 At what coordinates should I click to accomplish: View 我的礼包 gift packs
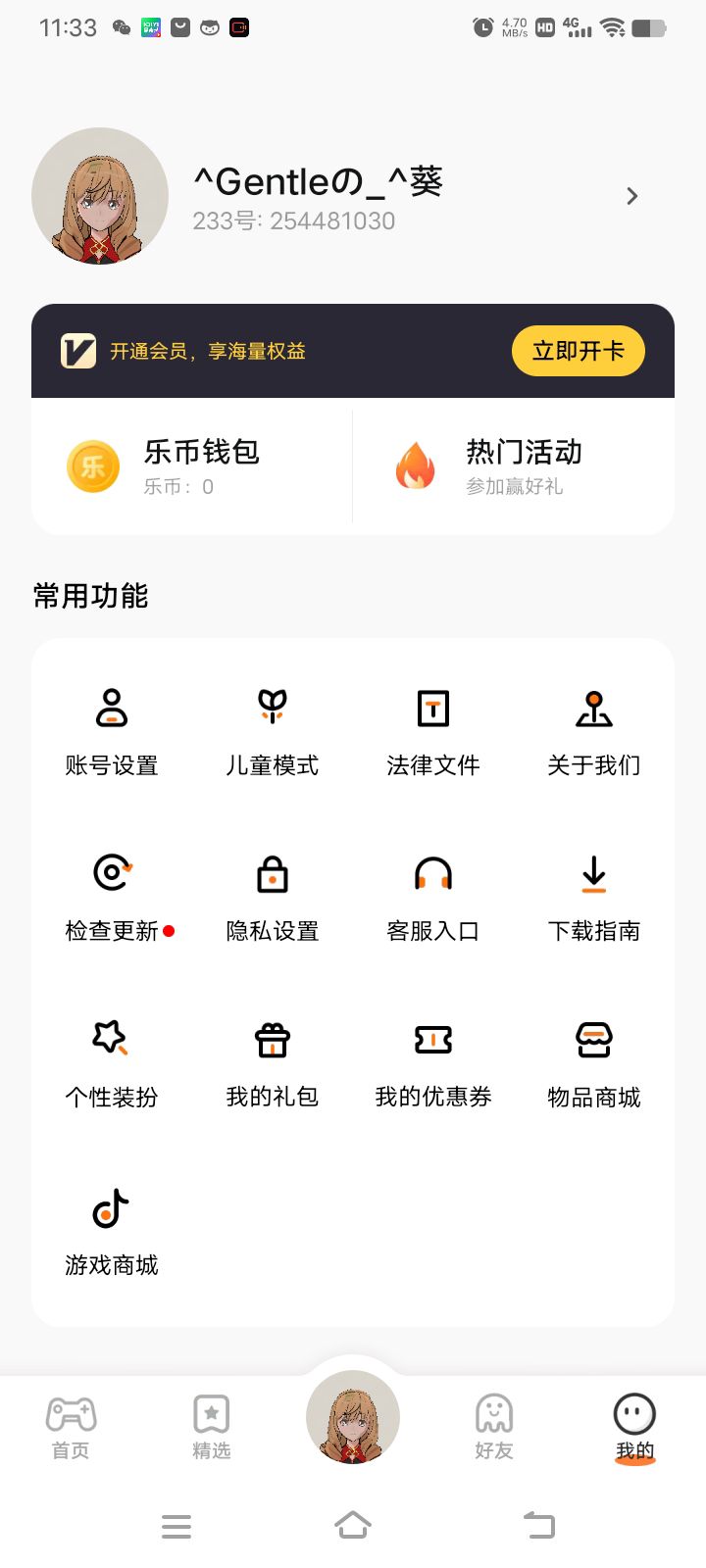pyautogui.click(x=273, y=1063)
